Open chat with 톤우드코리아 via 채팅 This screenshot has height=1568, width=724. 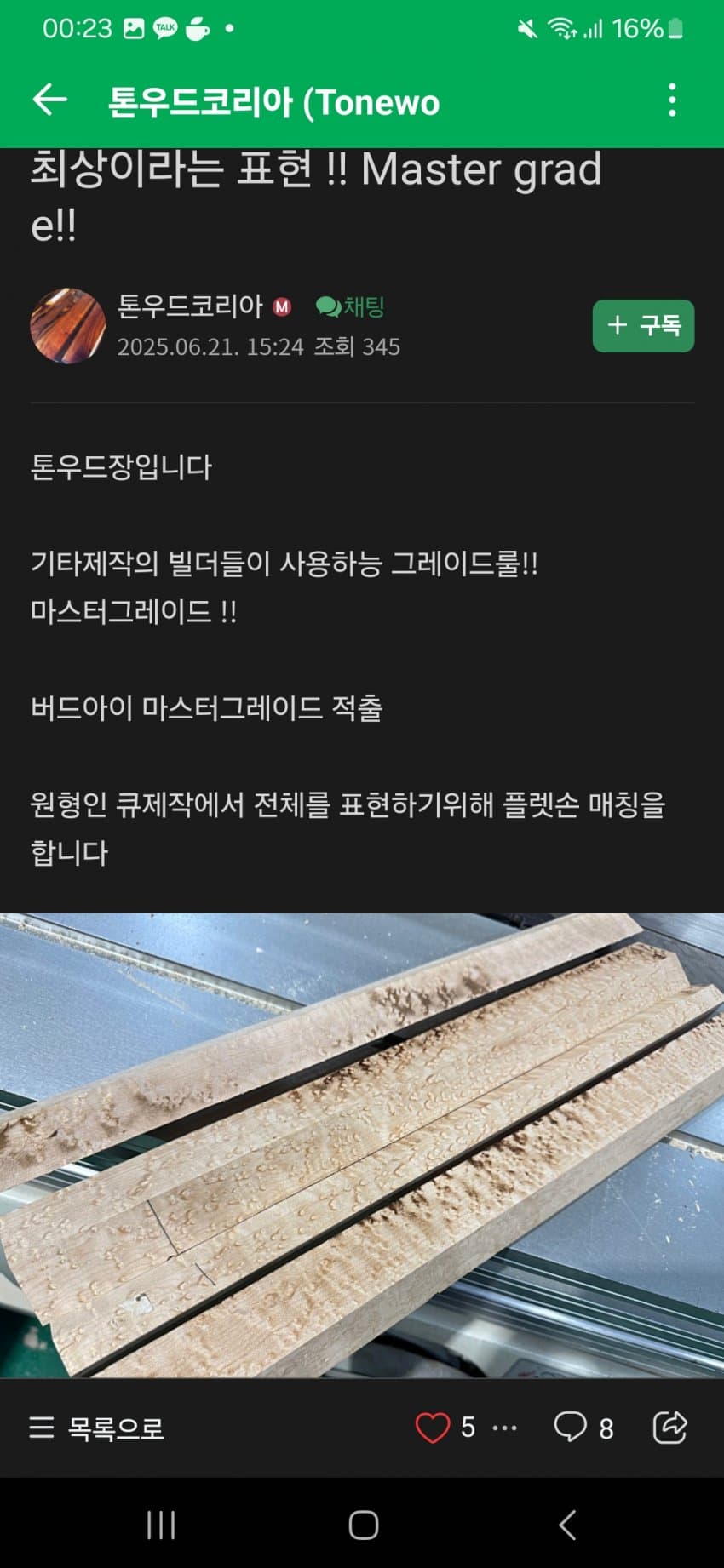(351, 306)
